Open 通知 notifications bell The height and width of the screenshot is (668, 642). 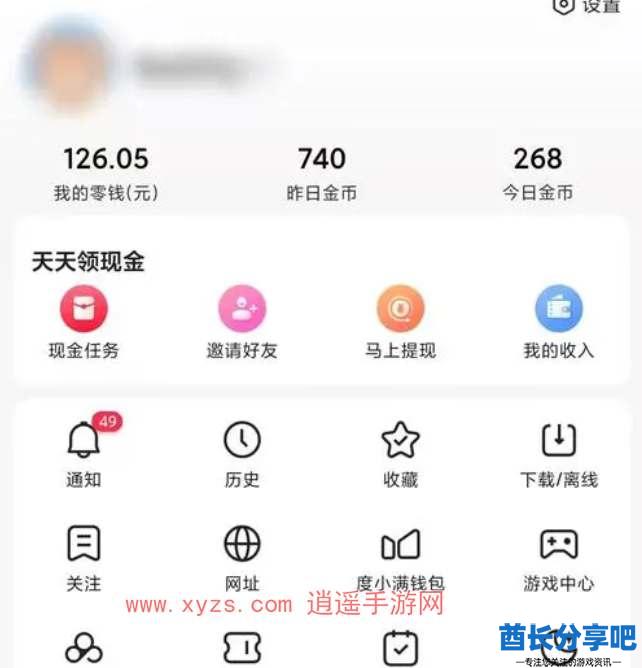(x=84, y=452)
